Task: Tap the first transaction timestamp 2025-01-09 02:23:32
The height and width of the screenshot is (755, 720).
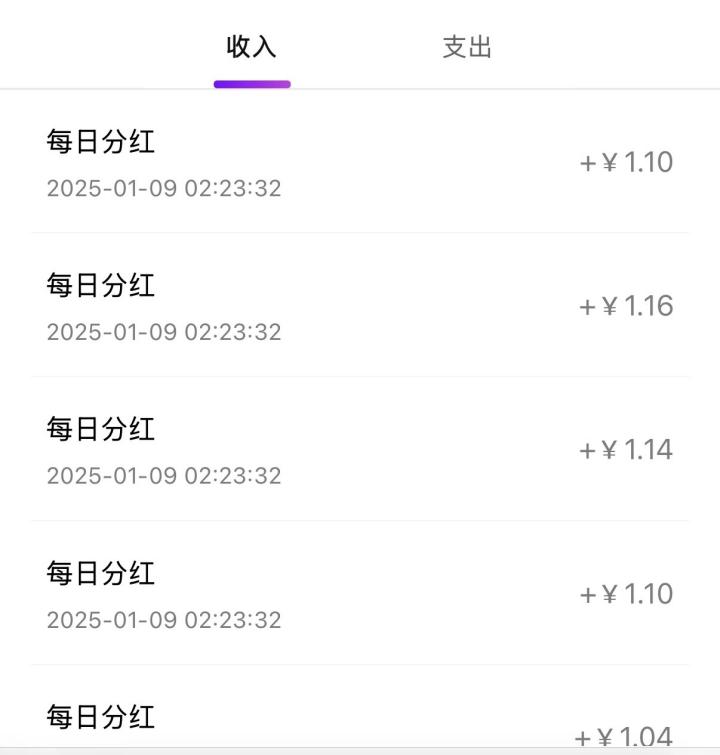Action: click(165, 188)
